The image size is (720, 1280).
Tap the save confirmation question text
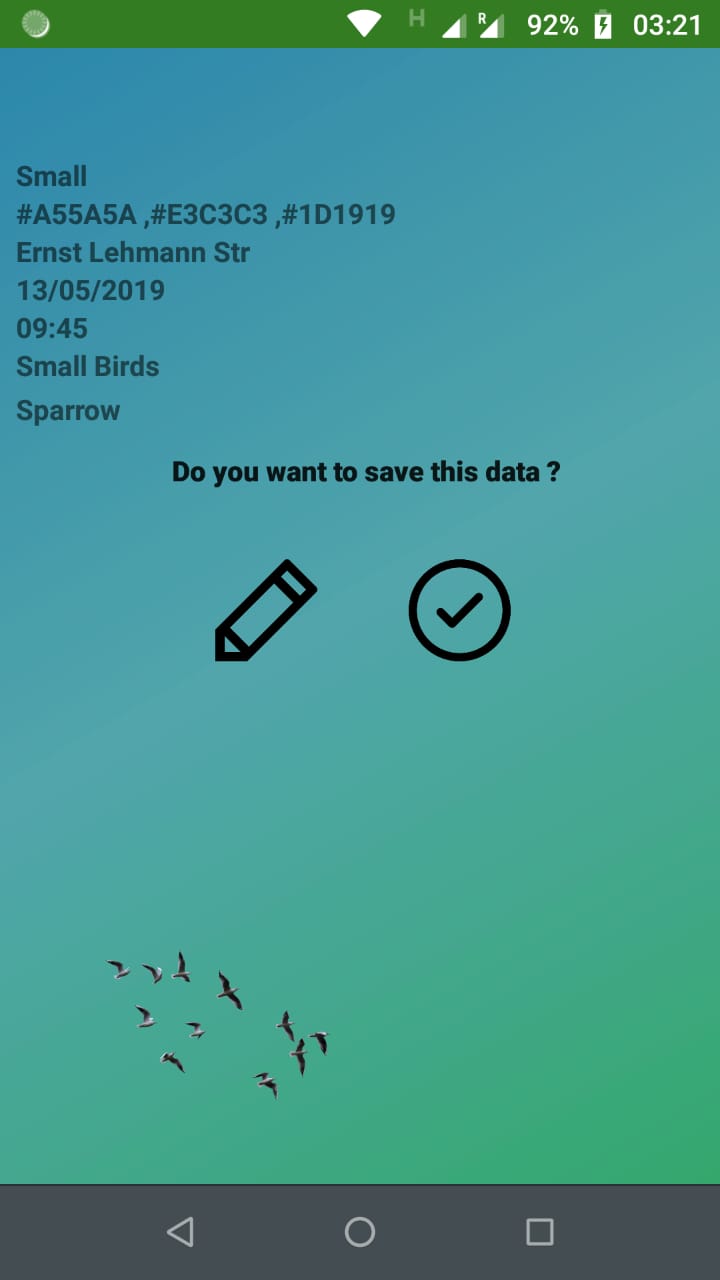[x=366, y=471]
